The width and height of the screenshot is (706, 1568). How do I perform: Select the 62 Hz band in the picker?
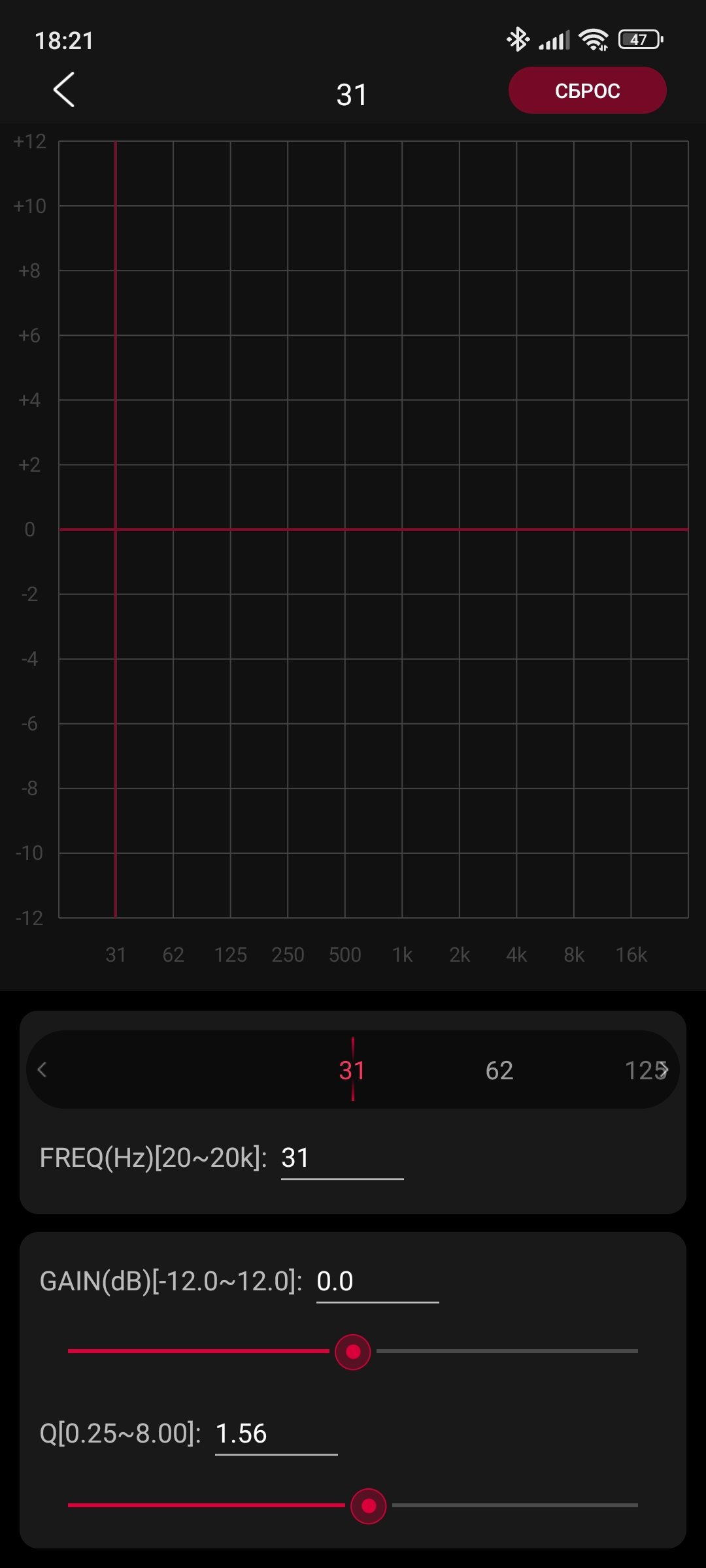tap(499, 1070)
